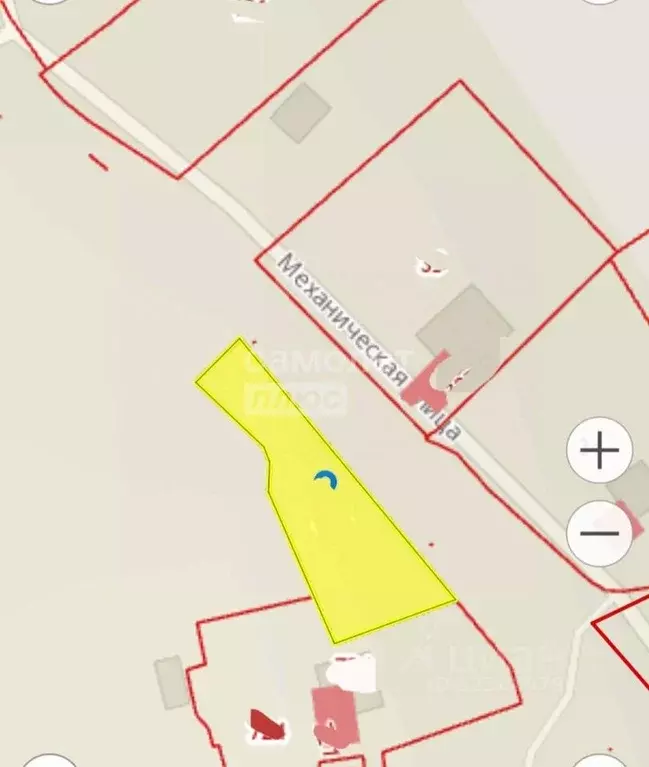Zoom out of the map
The height and width of the screenshot is (767, 649).
599,533
